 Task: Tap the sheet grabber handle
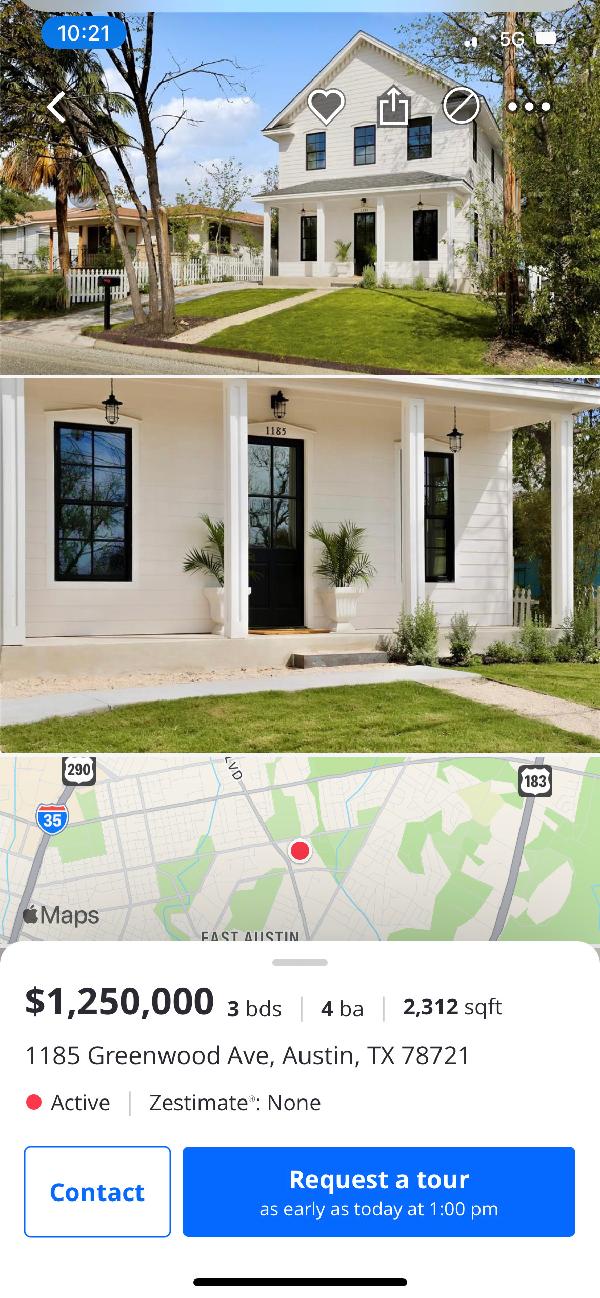(300, 962)
